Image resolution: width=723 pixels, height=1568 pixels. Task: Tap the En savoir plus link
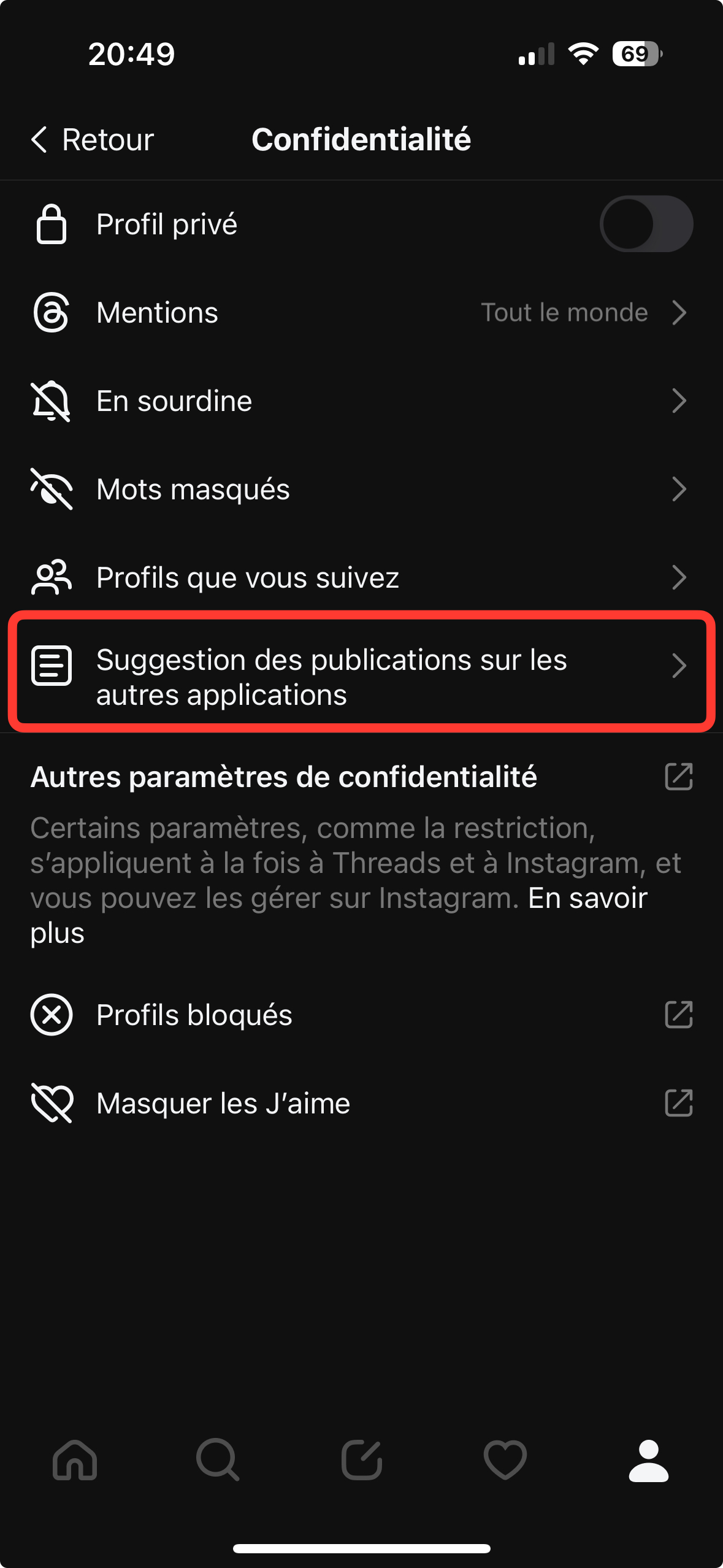[x=587, y=899]
